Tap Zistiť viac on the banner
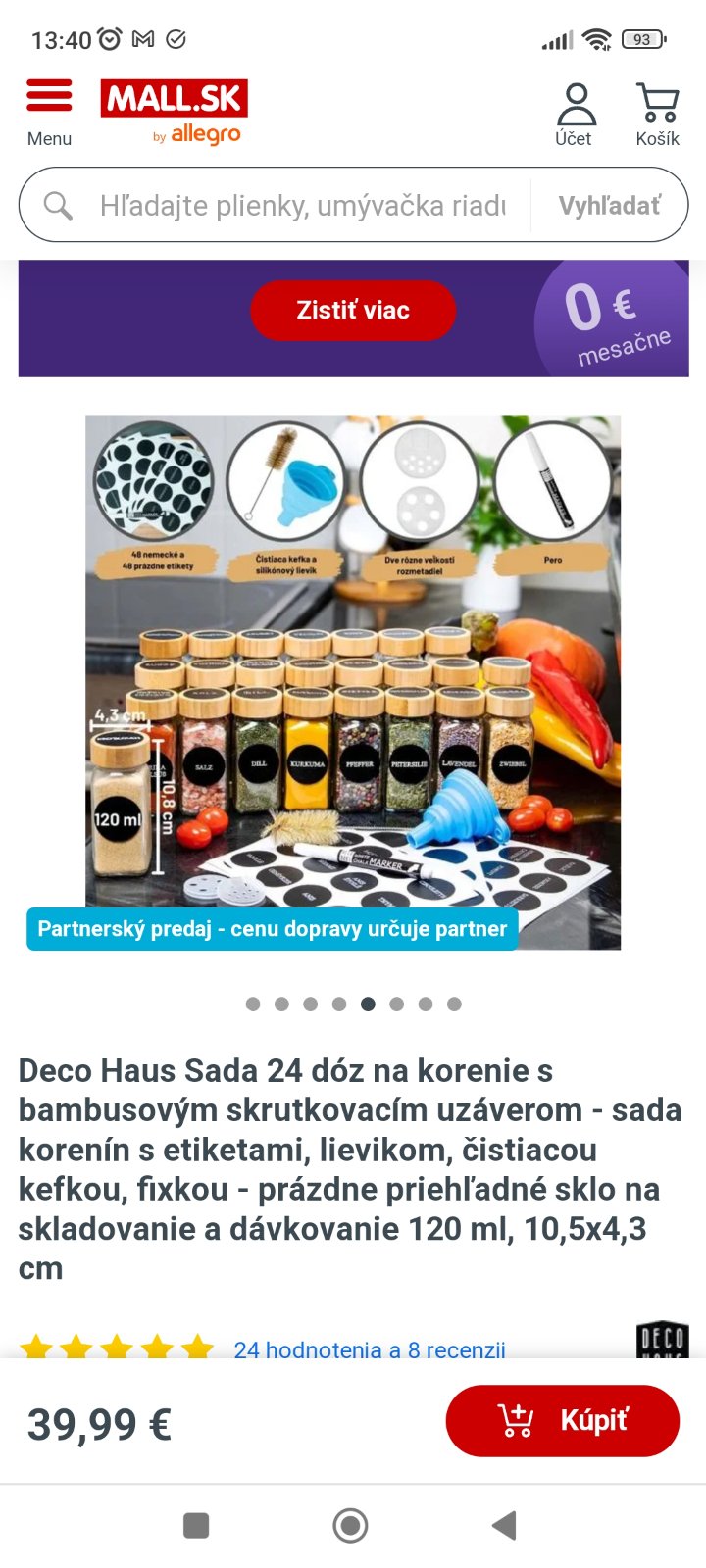 [353, 311]
